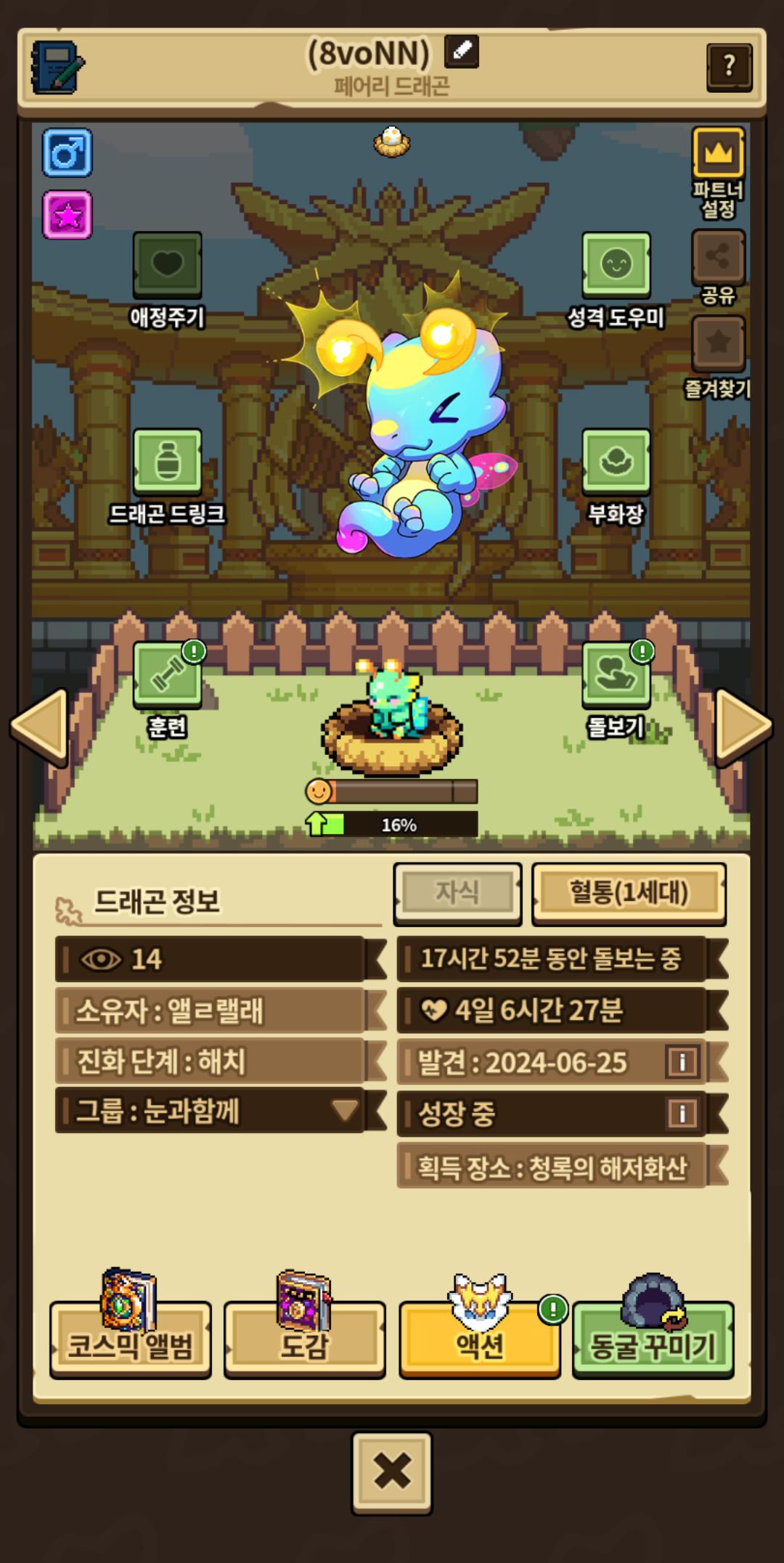Show the next dragon with right arrow
784x1563 pixels.
743,727
